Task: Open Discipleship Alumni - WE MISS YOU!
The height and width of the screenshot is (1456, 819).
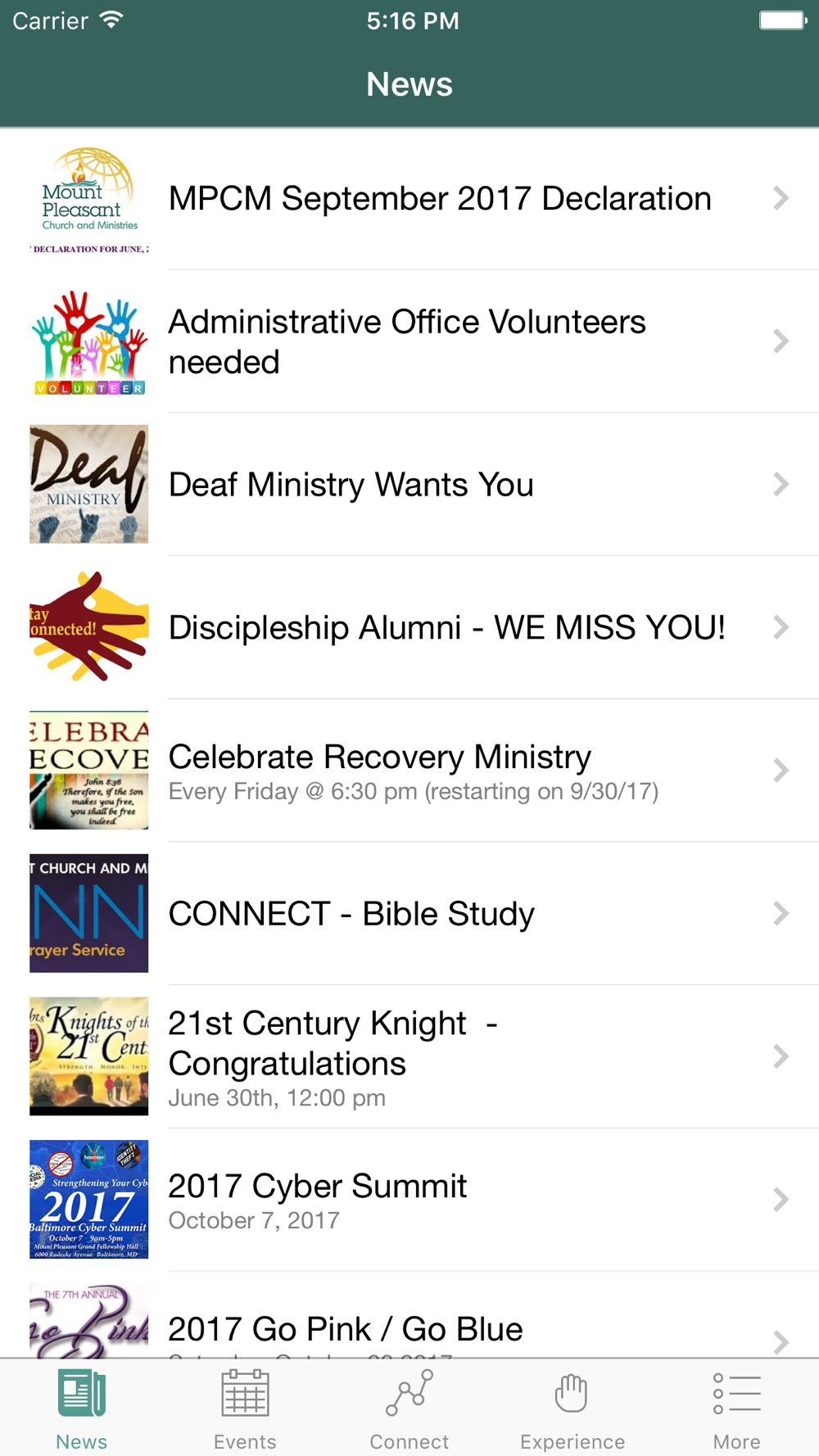Action: (409, 627)
